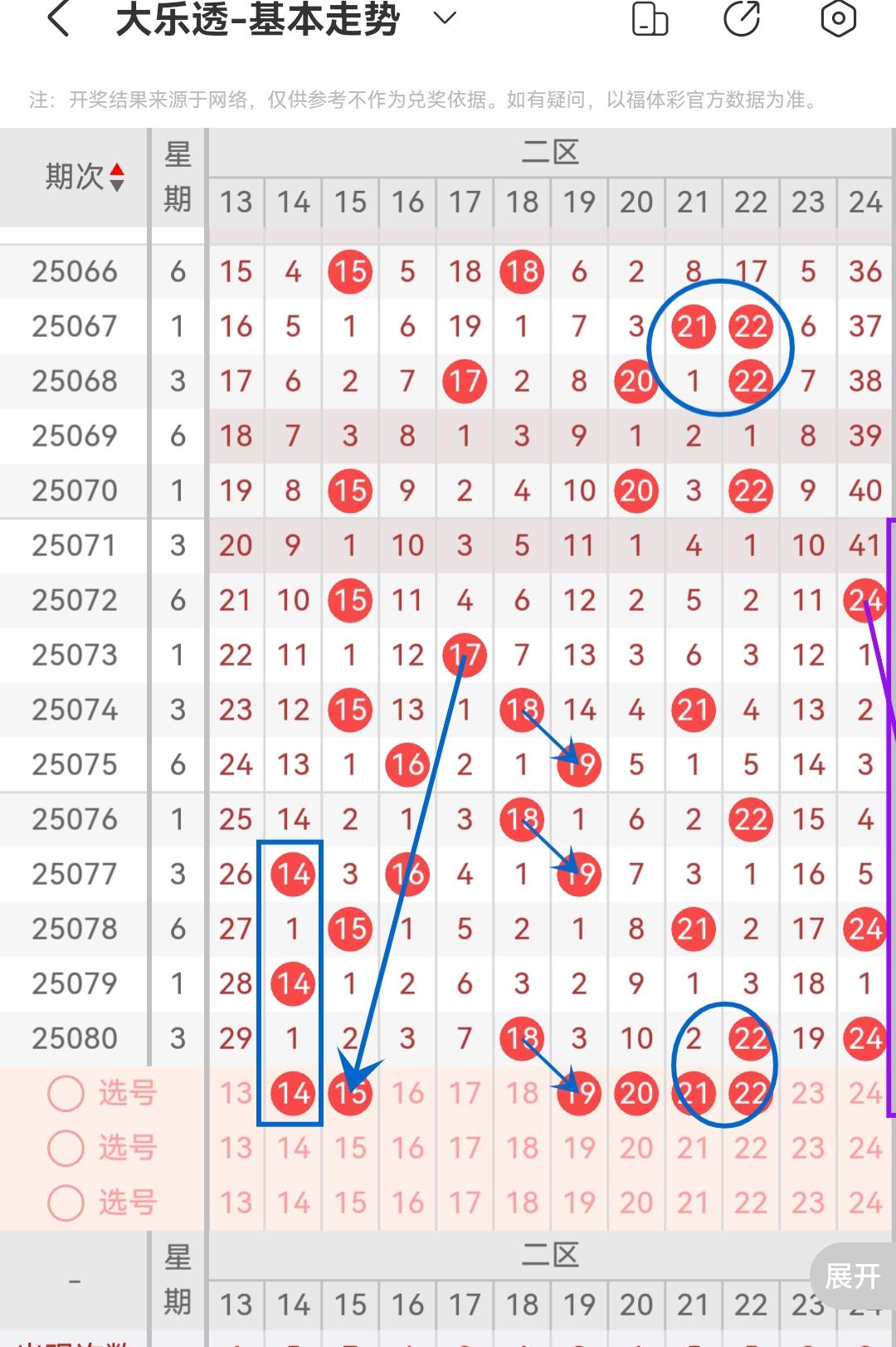The width and height of the screenshot is (896, 1347).
Task: Open the 大乐透-基本走势 chart type dropdown
Action: [445, 18]
